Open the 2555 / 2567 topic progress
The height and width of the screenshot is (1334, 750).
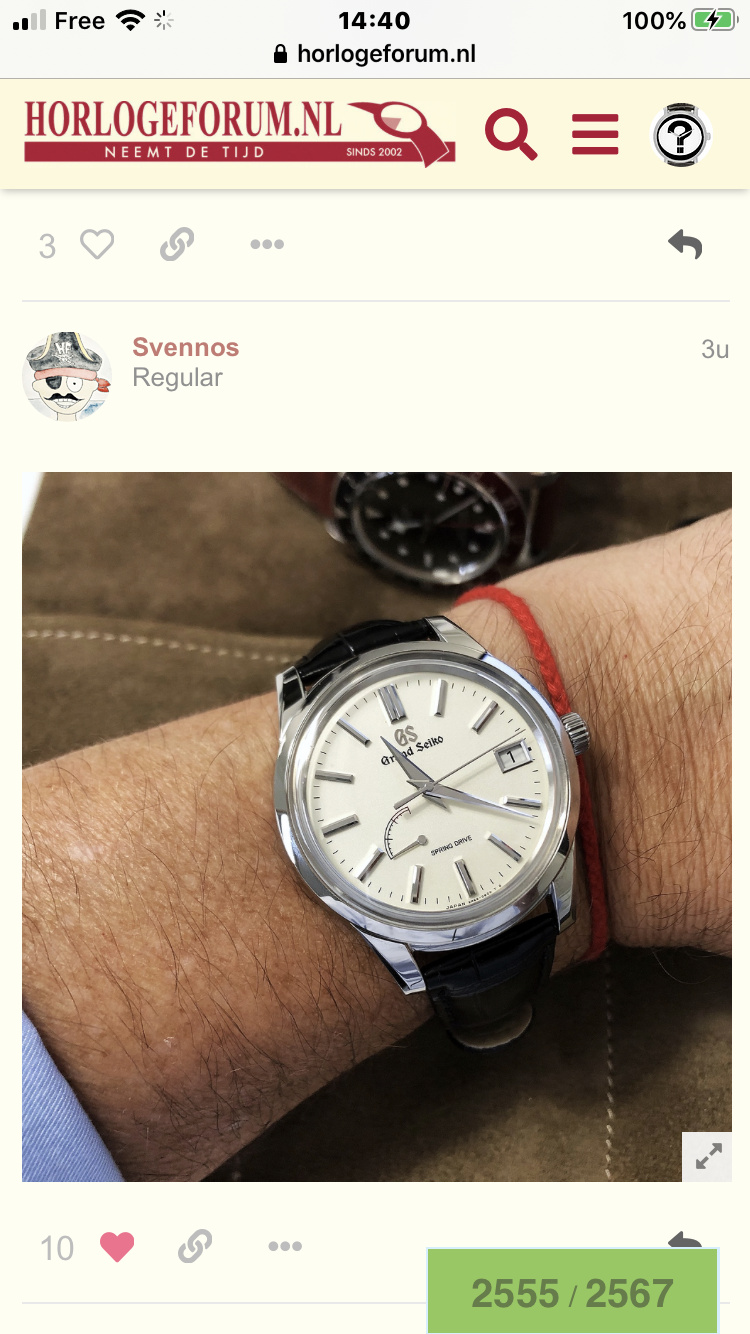click(573, 1292)
